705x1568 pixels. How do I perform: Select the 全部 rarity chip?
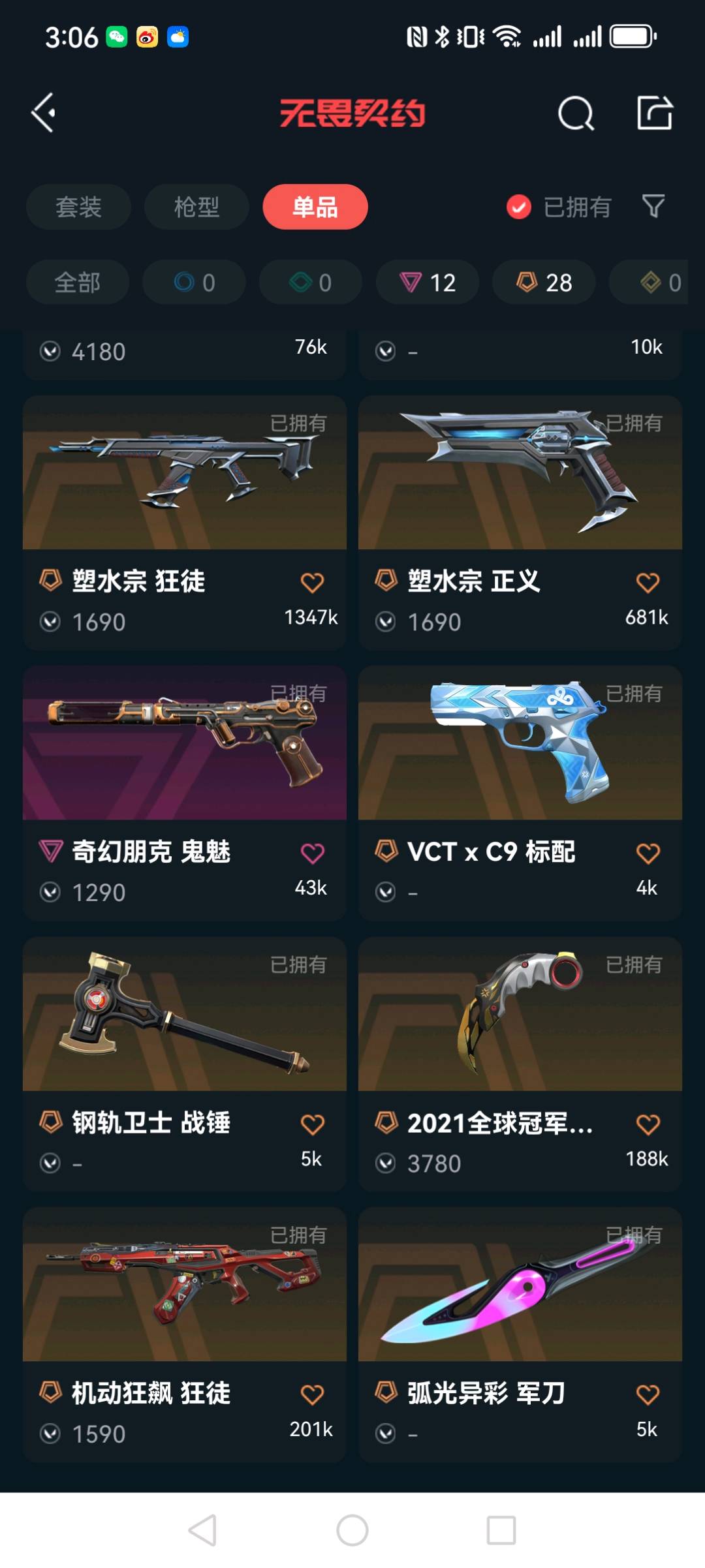78,283
